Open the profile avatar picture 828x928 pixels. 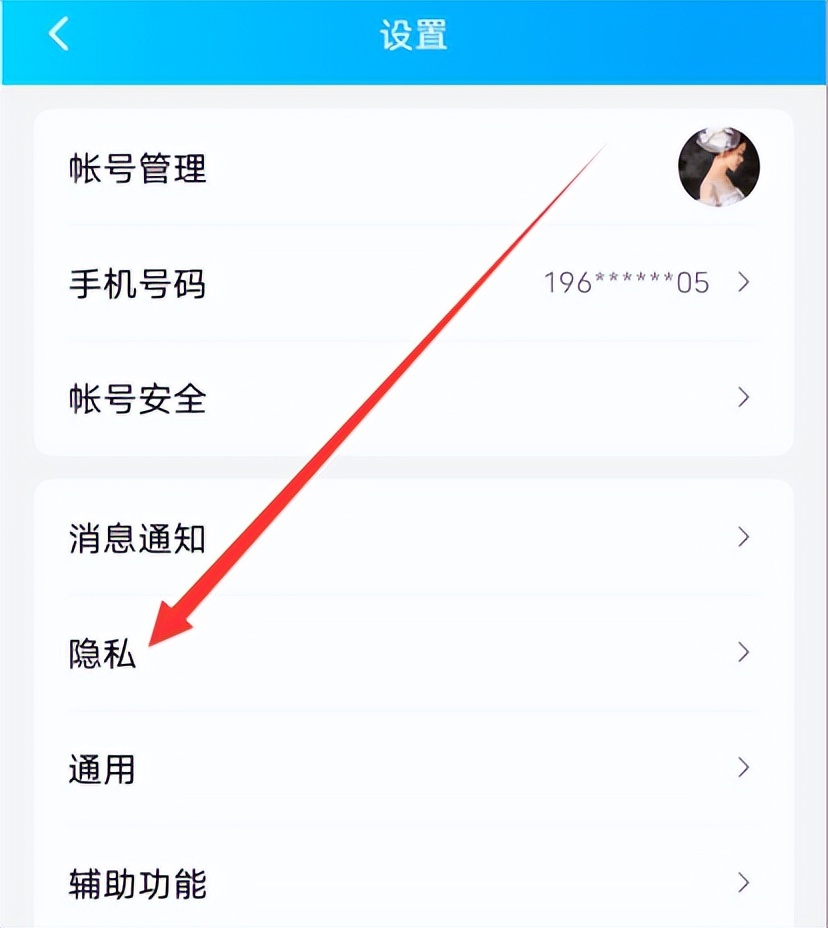[x=720, y=167]
